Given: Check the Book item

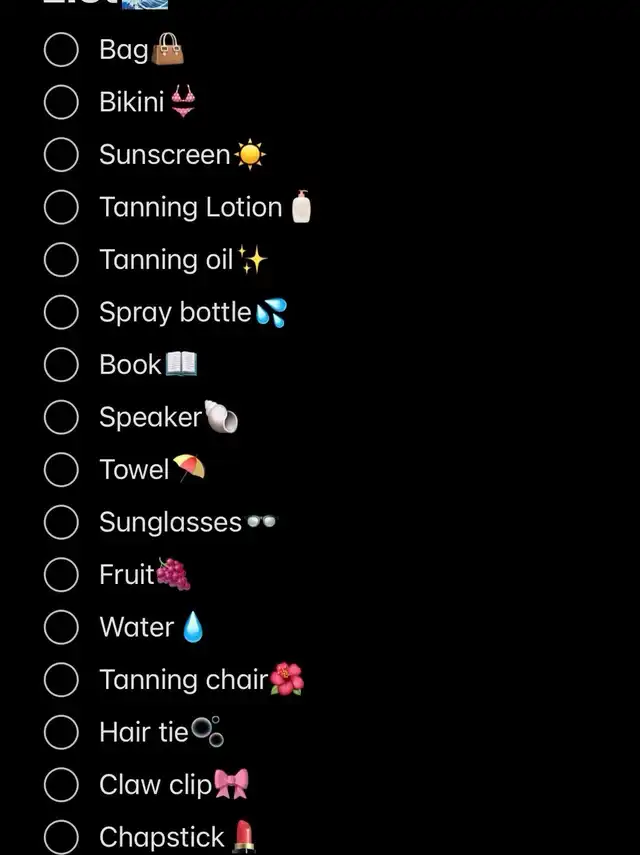Looking at the screenshot, I should pyautogui.click(x=61, y=364).
